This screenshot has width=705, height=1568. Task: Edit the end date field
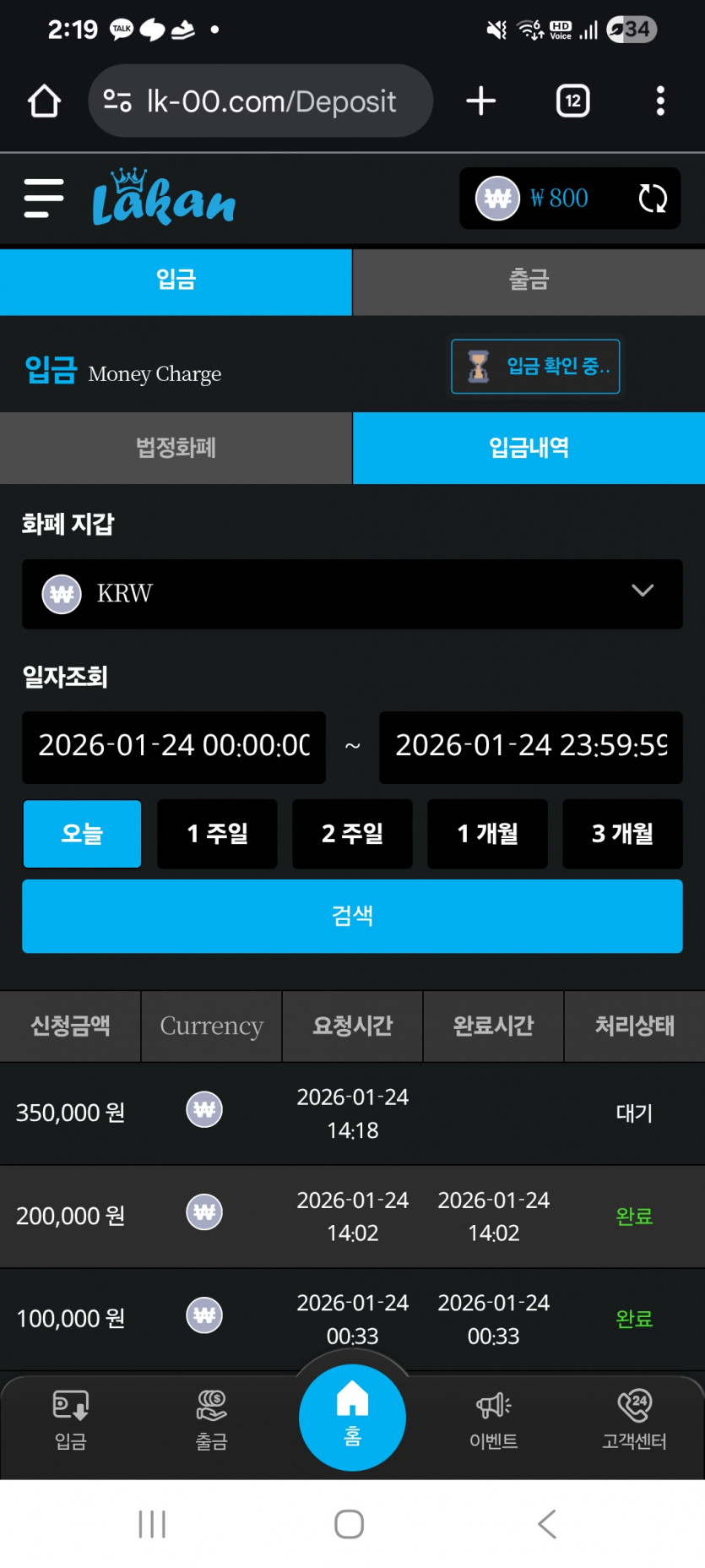coord(531,747)
